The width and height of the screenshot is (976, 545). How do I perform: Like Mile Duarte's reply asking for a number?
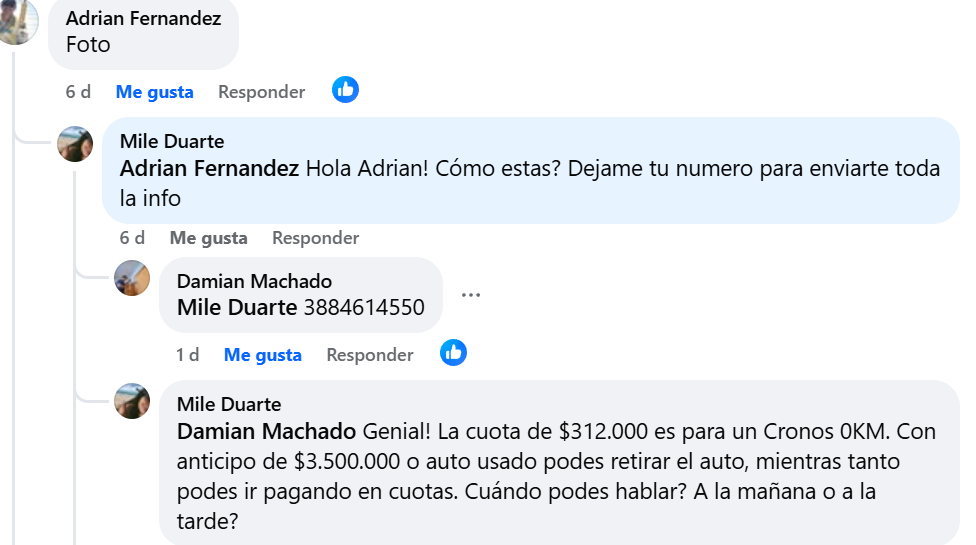(208, 238)
